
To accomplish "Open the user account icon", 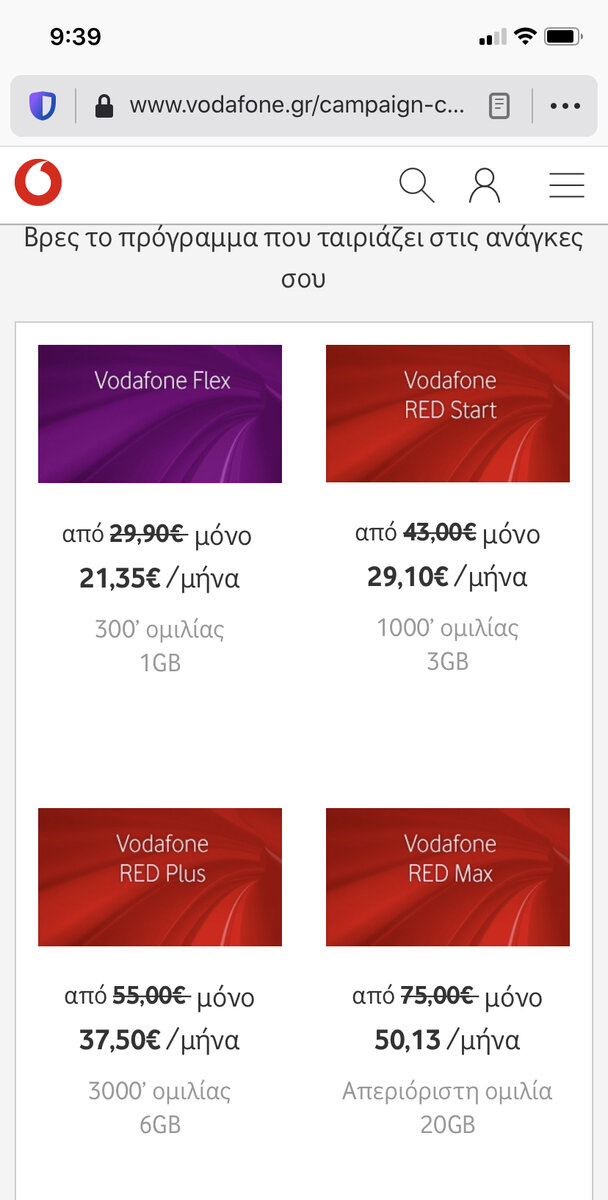I will (x=485, y=185).
